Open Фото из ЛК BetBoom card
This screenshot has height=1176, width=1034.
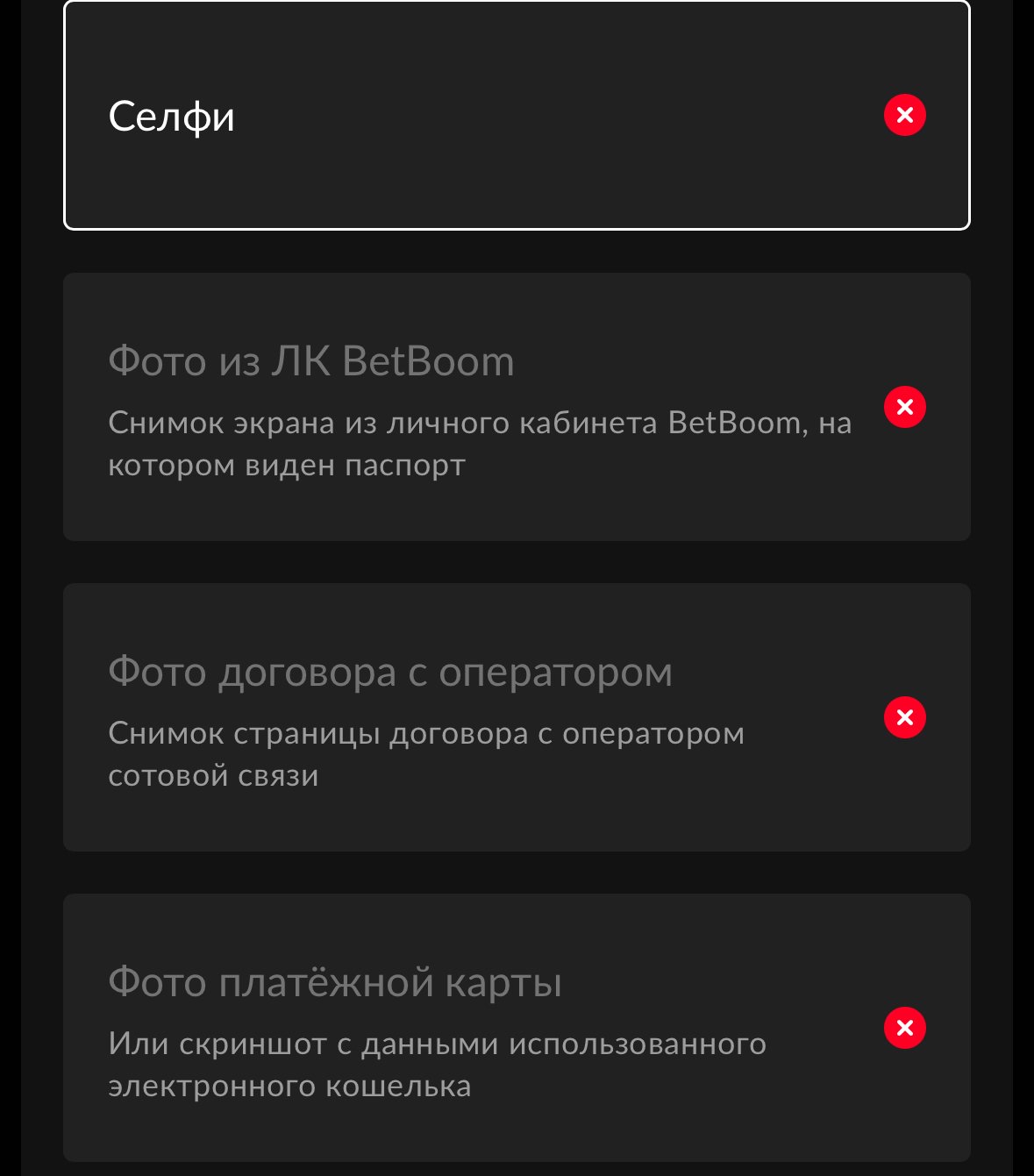pyautogui.click(x=439, y=407)
